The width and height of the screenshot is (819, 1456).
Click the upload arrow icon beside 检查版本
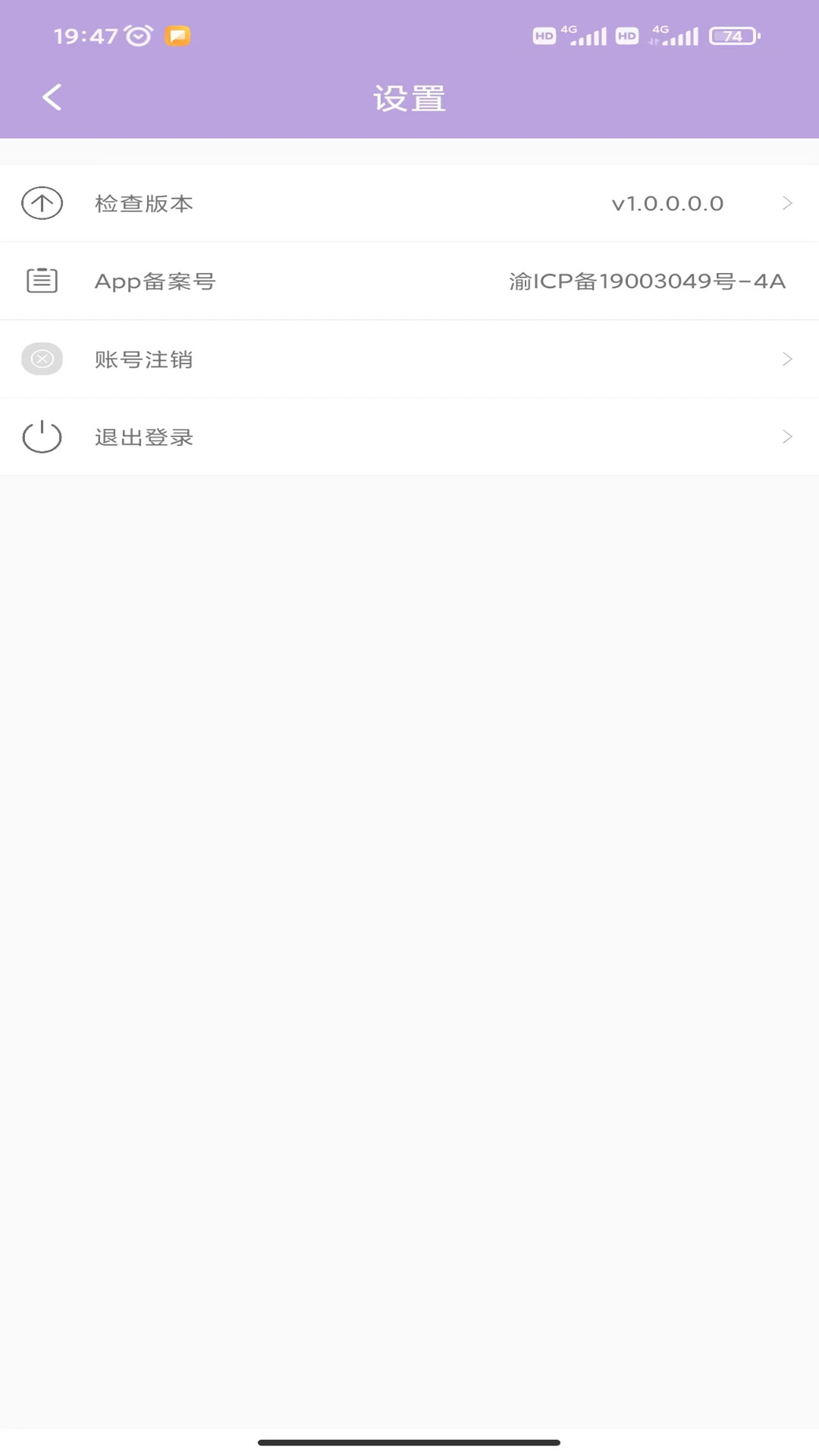click(x=42, y=203)
